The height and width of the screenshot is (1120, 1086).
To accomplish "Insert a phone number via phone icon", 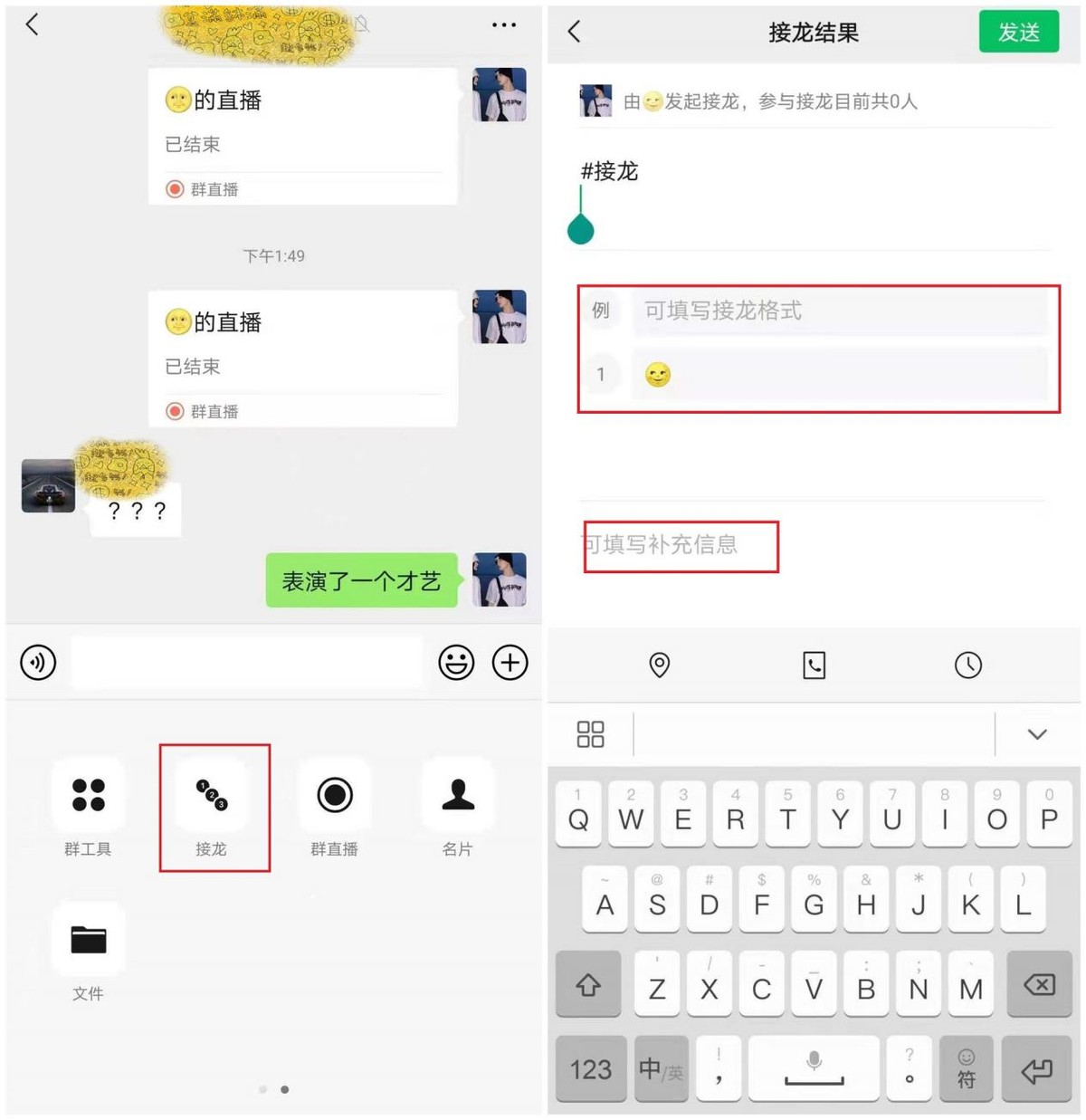I will click(x=814, y=665).
